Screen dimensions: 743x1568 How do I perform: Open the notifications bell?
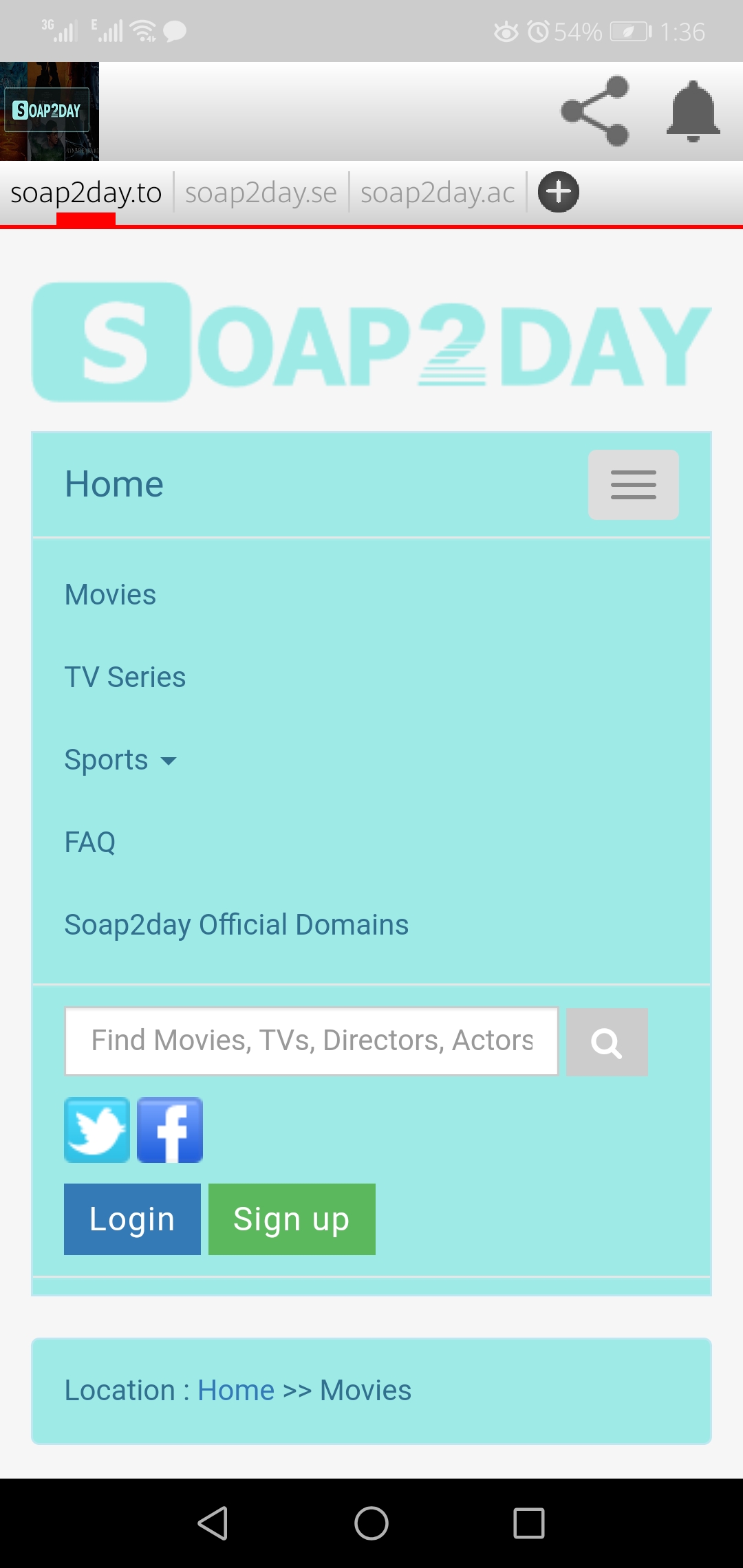[x=693, y=111]
